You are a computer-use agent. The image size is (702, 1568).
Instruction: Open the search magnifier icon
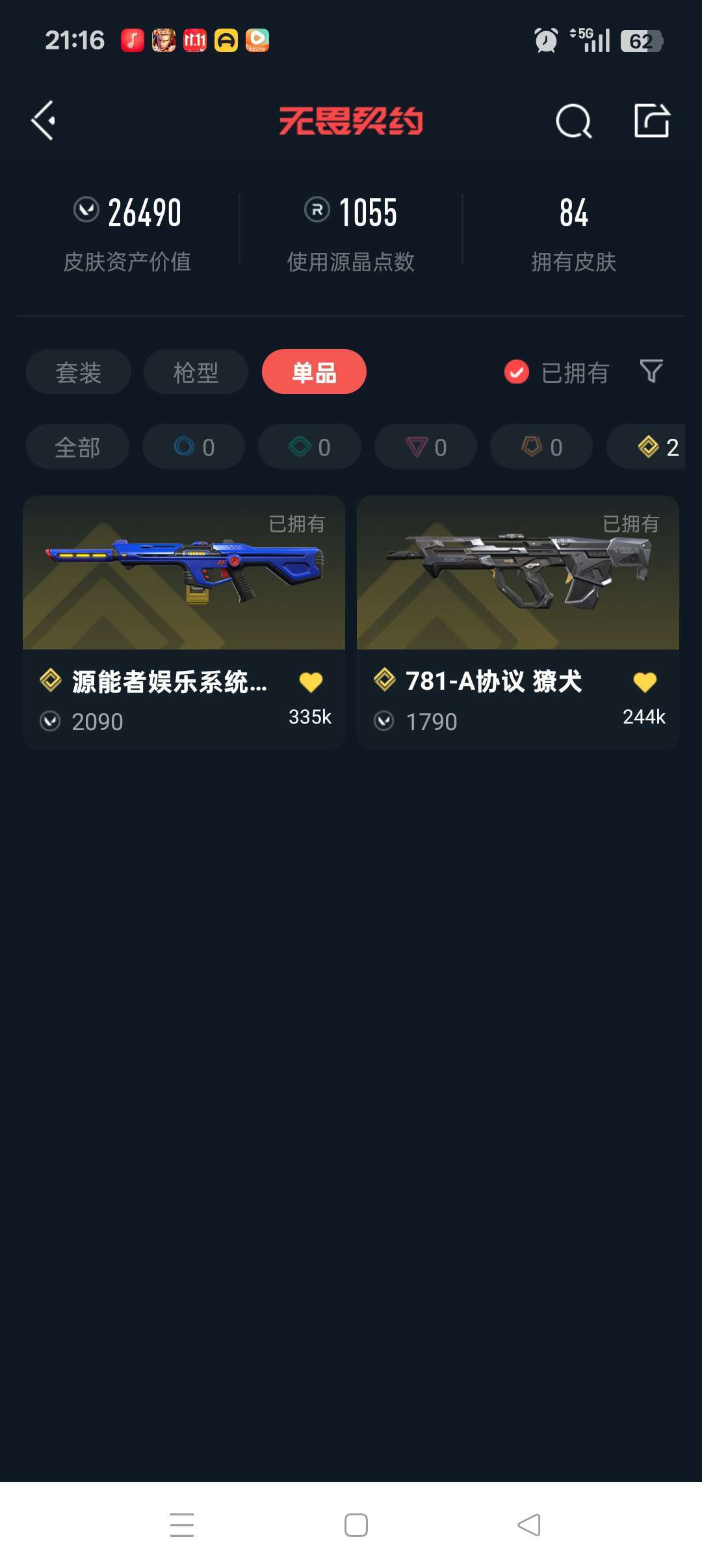573,121
